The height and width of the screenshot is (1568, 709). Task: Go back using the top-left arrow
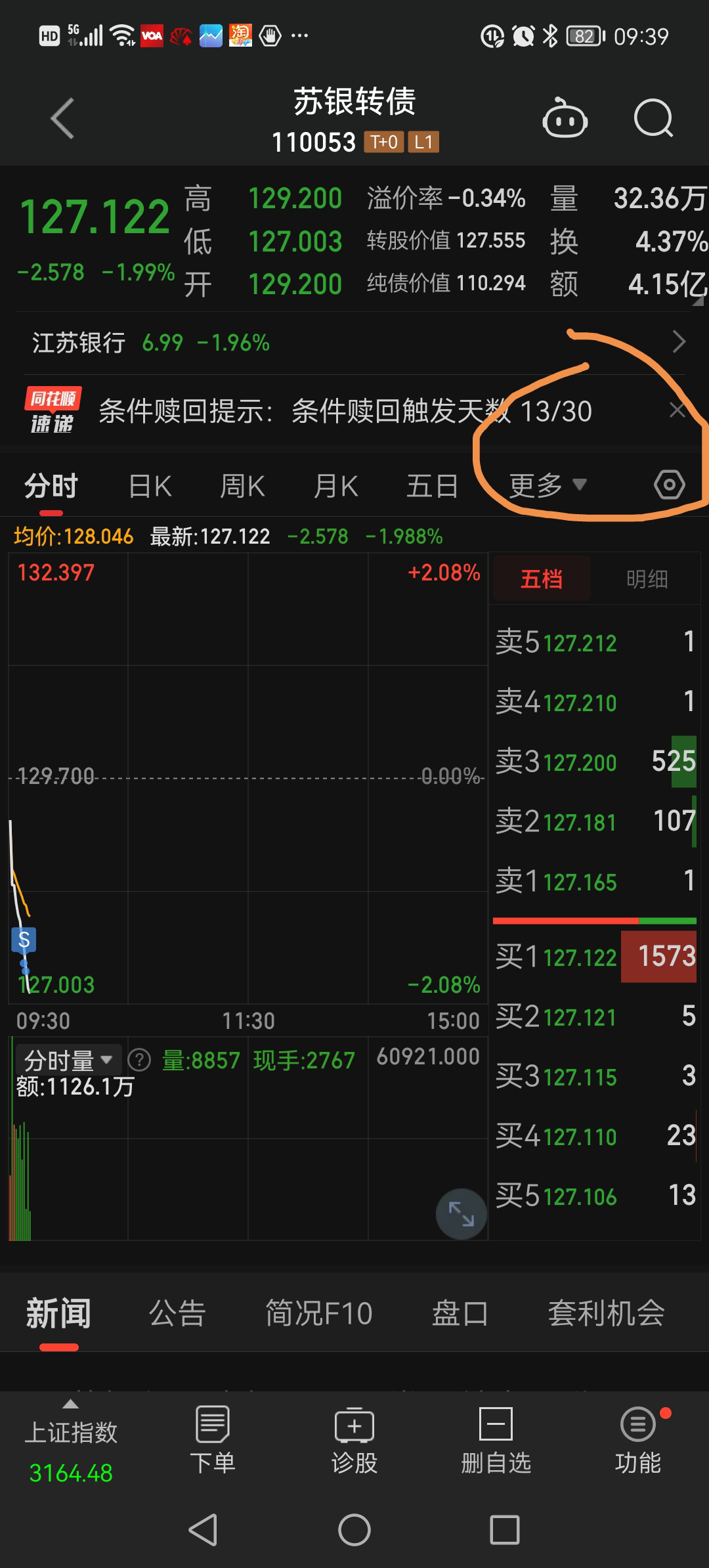pyautogui.click(x=63, y=119)
